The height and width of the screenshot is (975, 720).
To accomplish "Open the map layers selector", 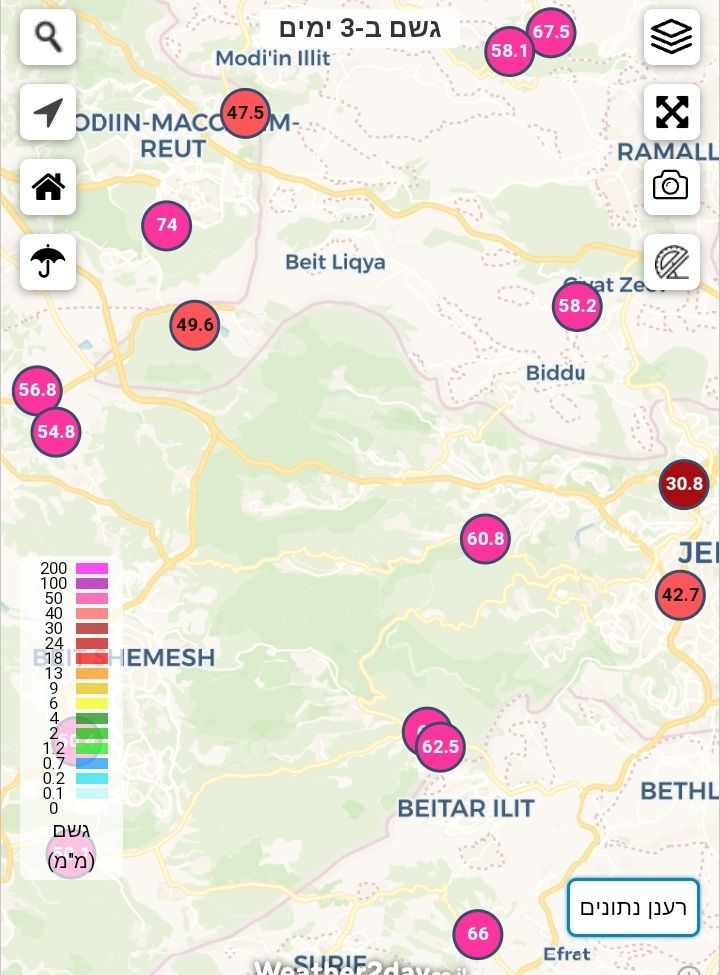I will point(671,37).
